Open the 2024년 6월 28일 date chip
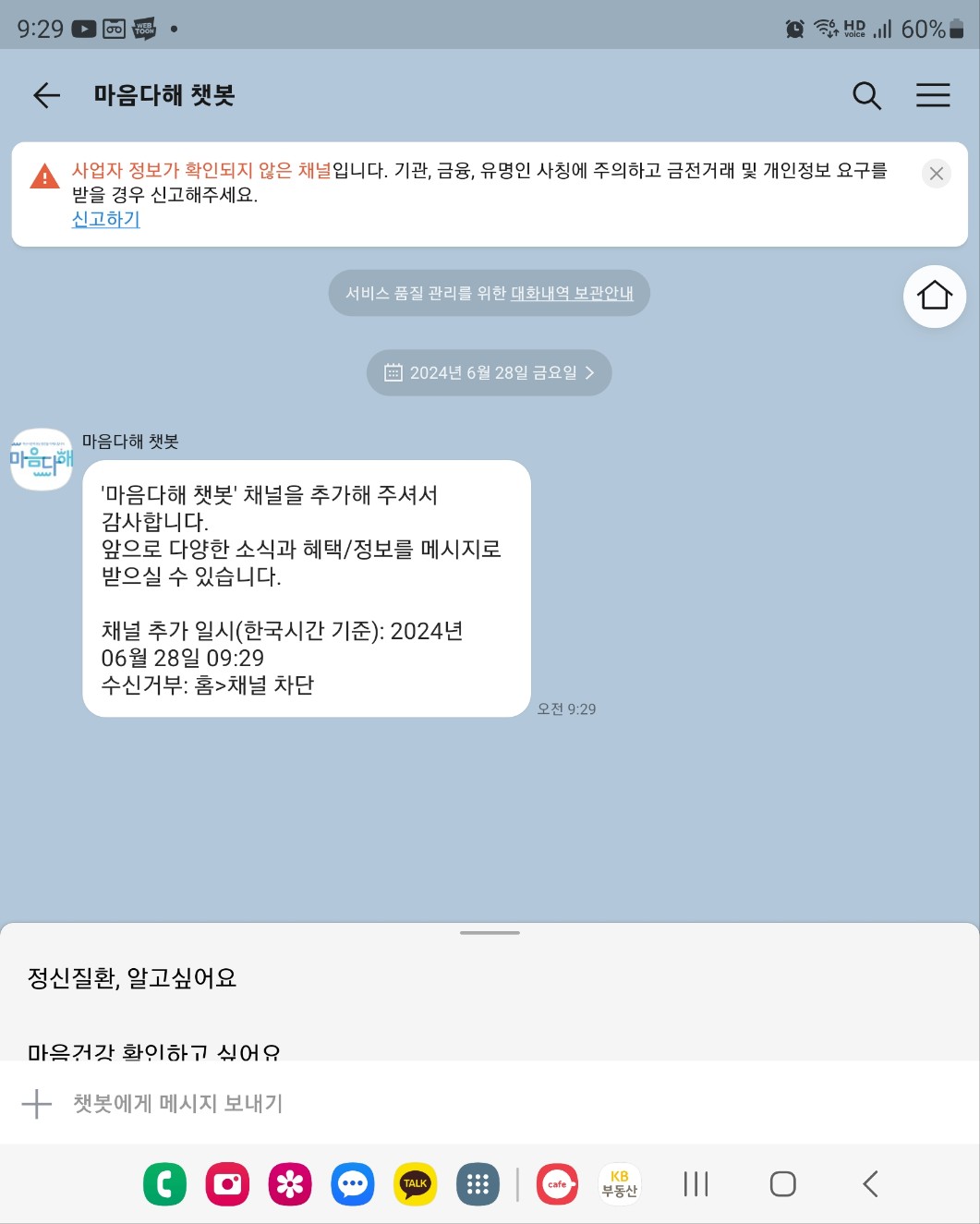 tap(490, 373)
